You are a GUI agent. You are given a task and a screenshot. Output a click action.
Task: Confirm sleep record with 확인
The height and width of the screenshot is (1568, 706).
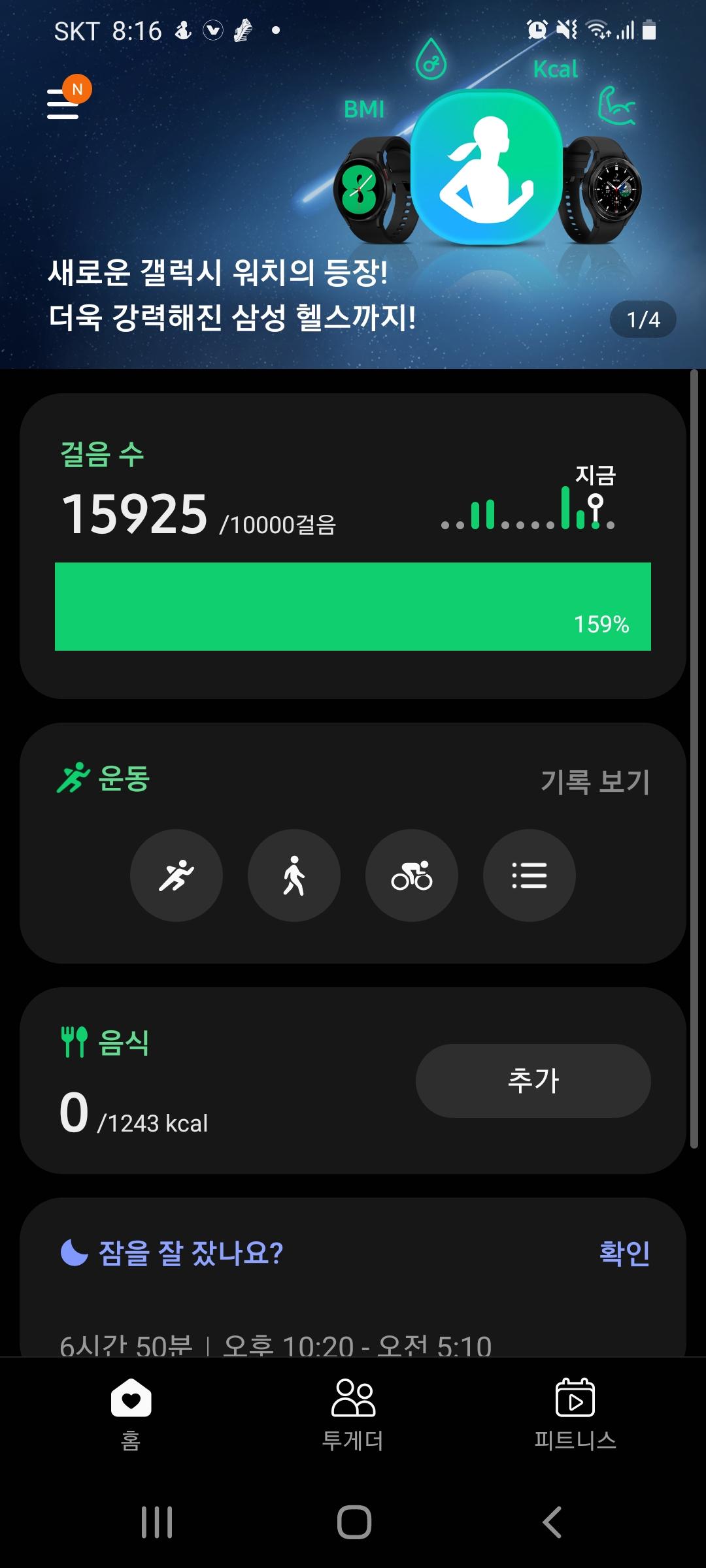[x=624, y=1253]
